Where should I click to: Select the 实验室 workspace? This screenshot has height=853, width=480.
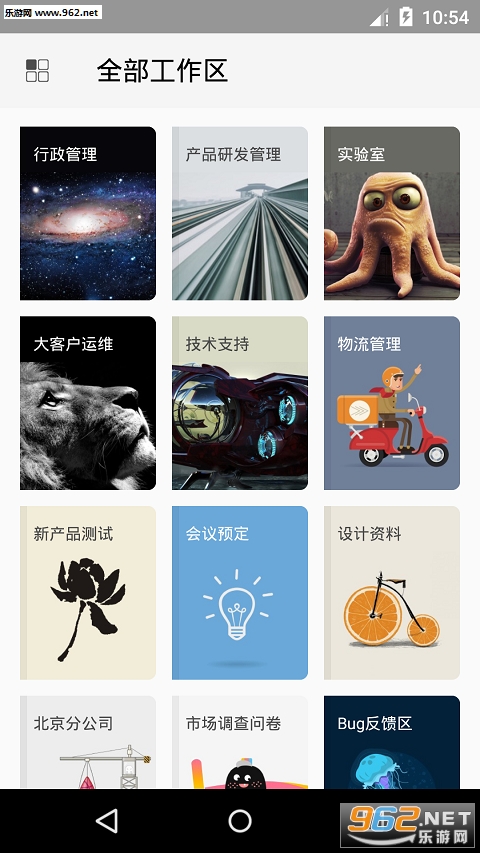click(x=392, y=213)
